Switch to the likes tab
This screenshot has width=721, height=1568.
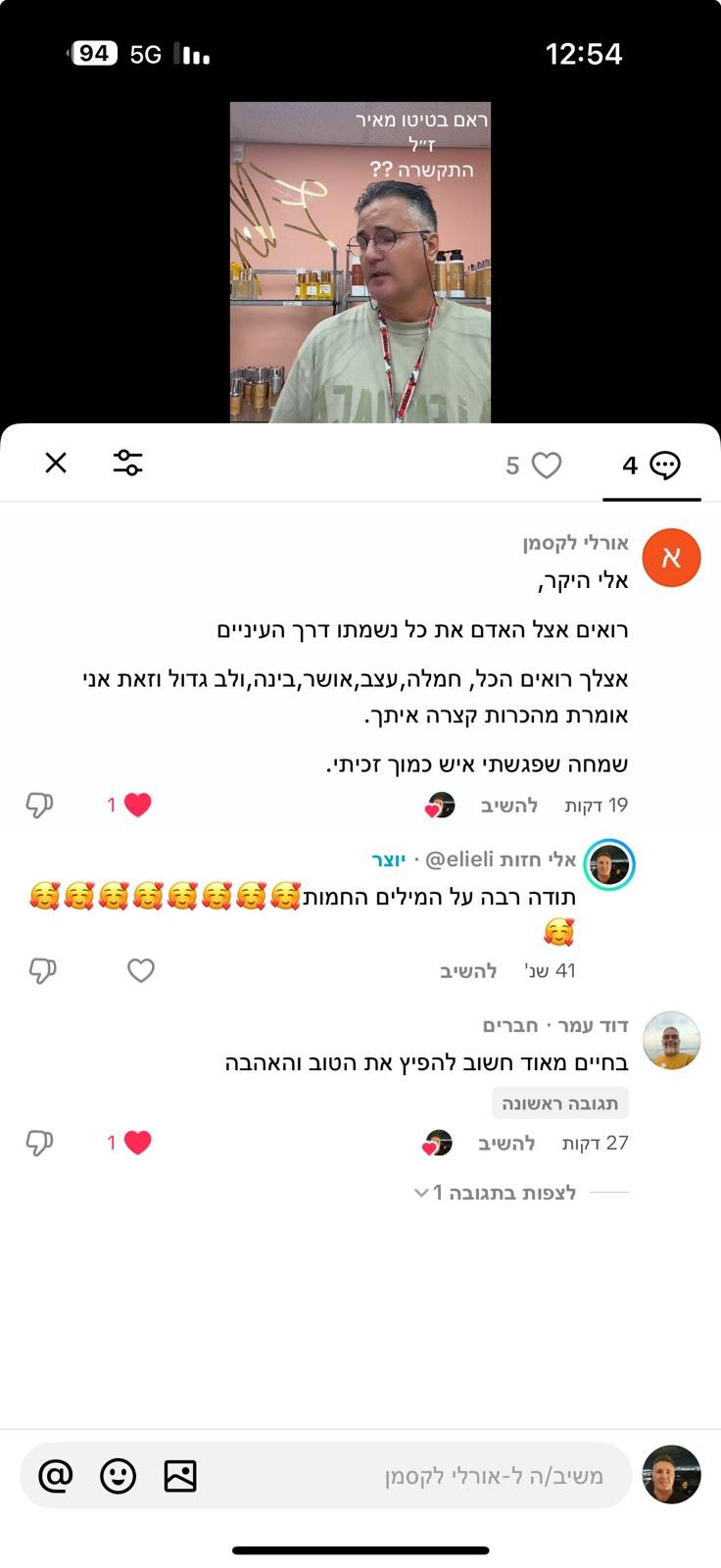point(534,465)
